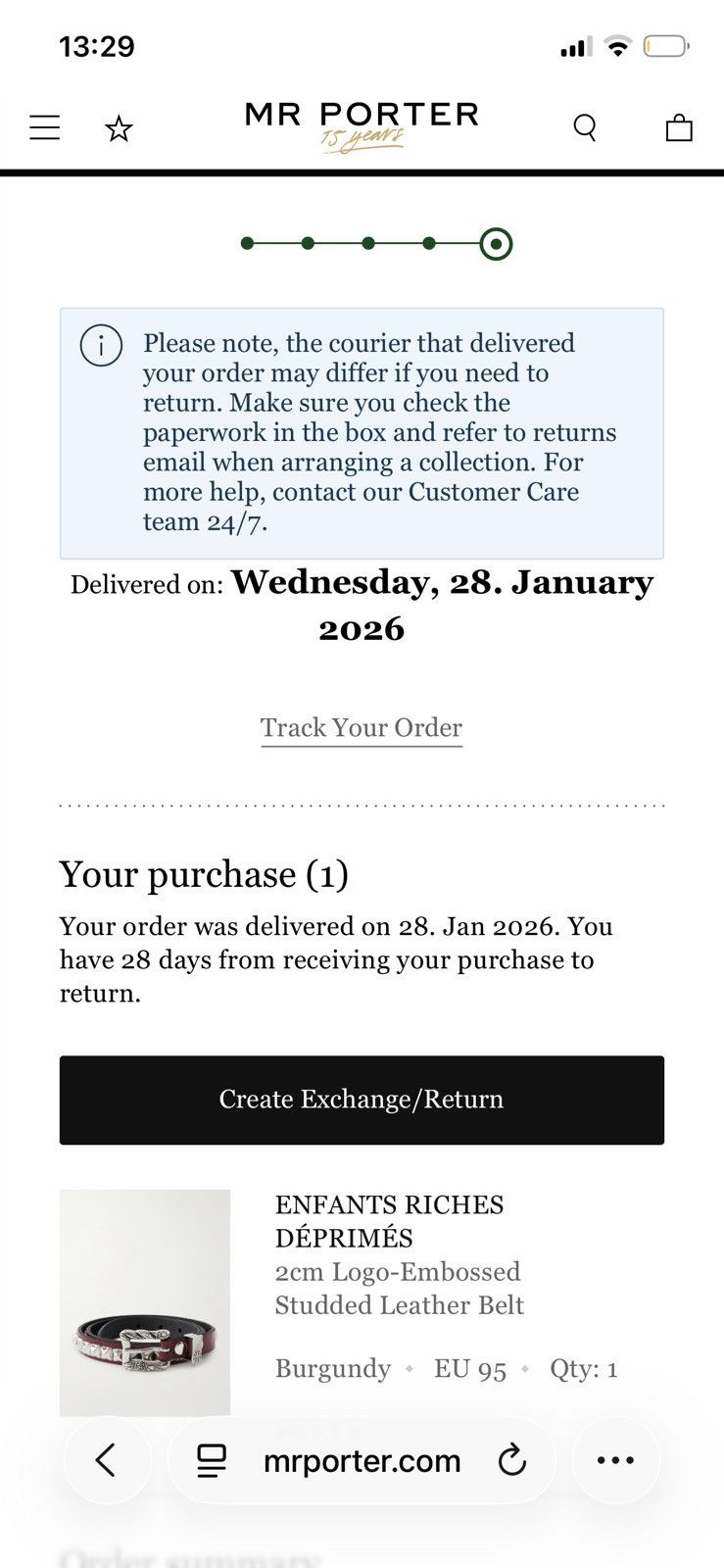The width and height of the screenshot is (724, 1568).
Task: Open the wish list star icon
Action: tap(119, 128)
